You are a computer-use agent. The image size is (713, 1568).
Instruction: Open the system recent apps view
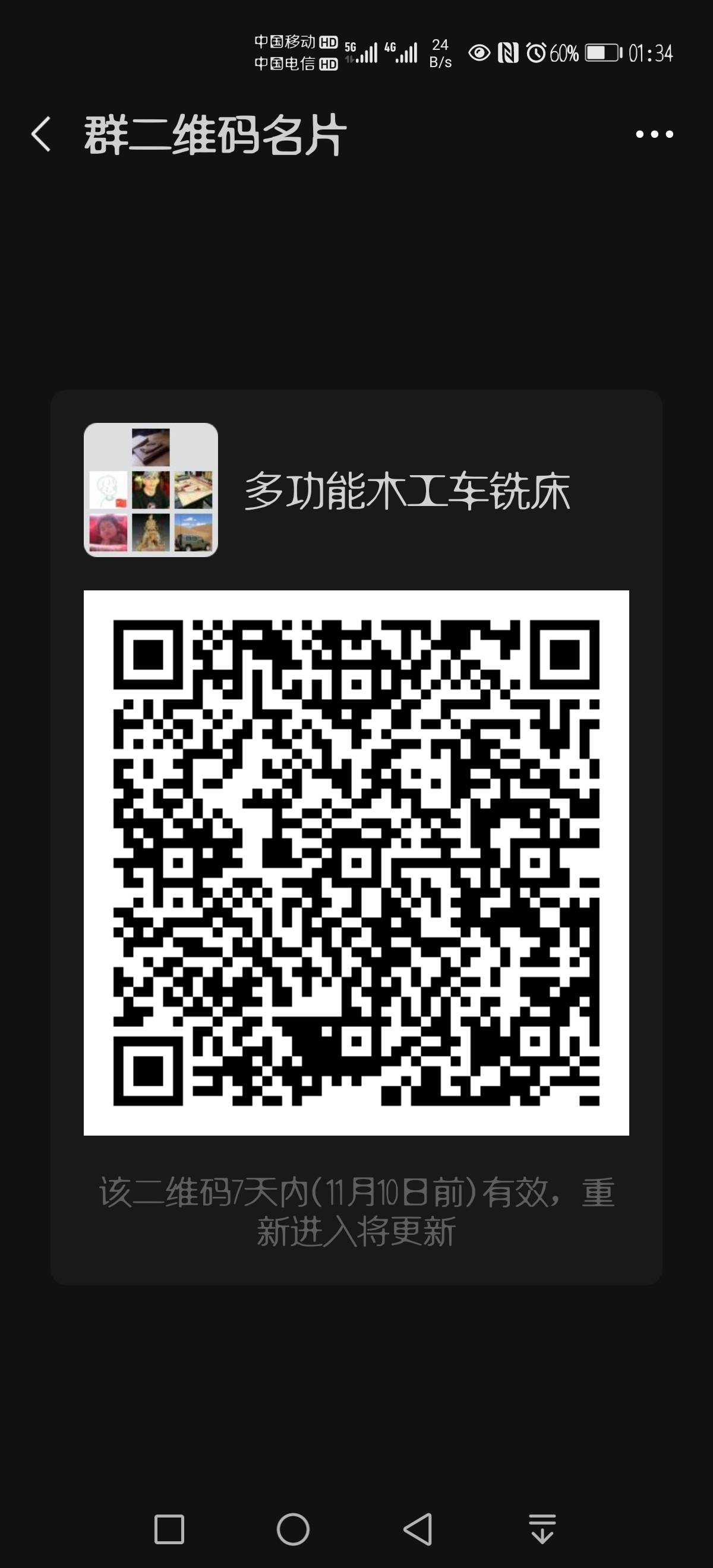click(x=169, y=1529)
